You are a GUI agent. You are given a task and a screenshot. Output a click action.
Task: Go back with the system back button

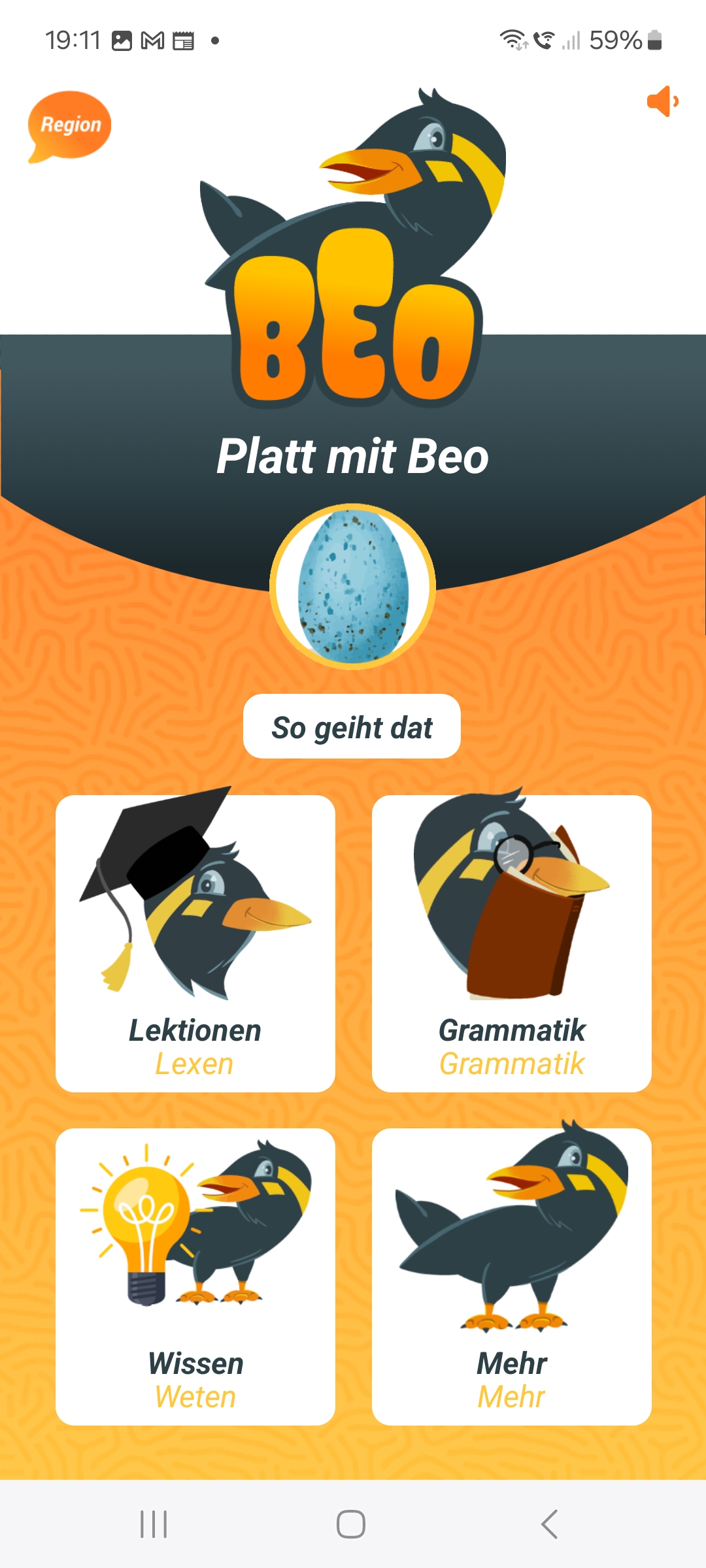[x=549, y=1524]
